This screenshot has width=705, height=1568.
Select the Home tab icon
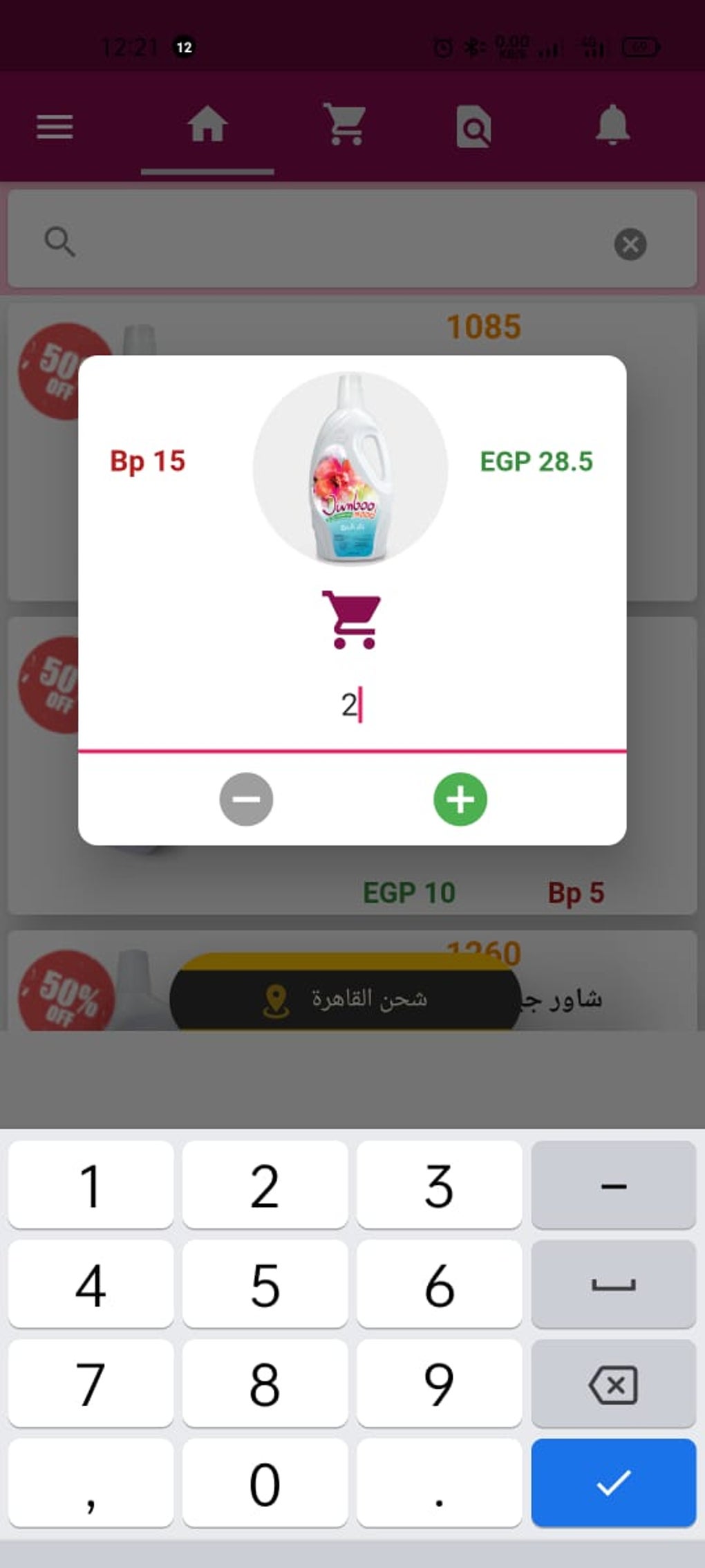coord(207,127)
